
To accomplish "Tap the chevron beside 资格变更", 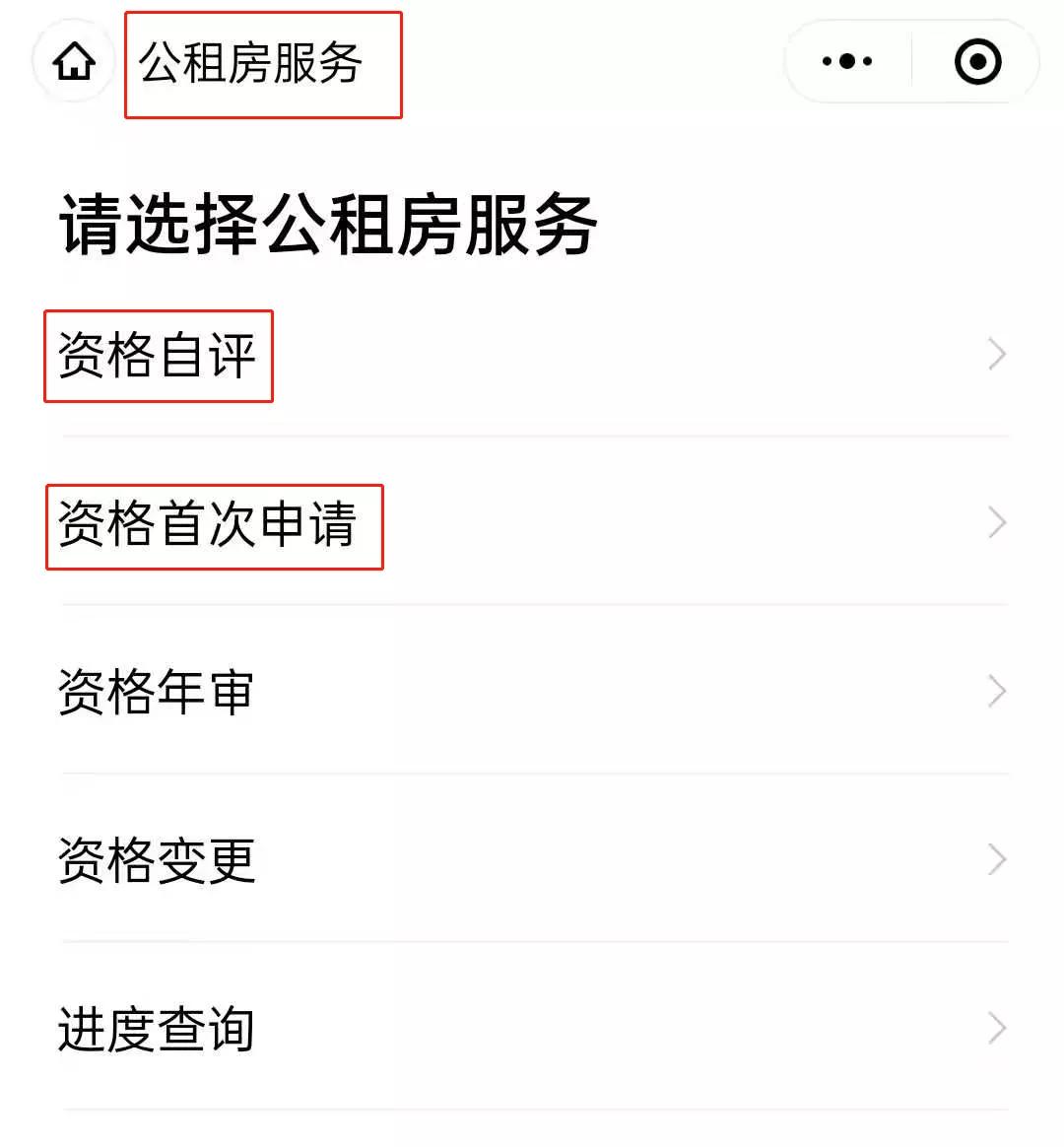I will 997,857.
